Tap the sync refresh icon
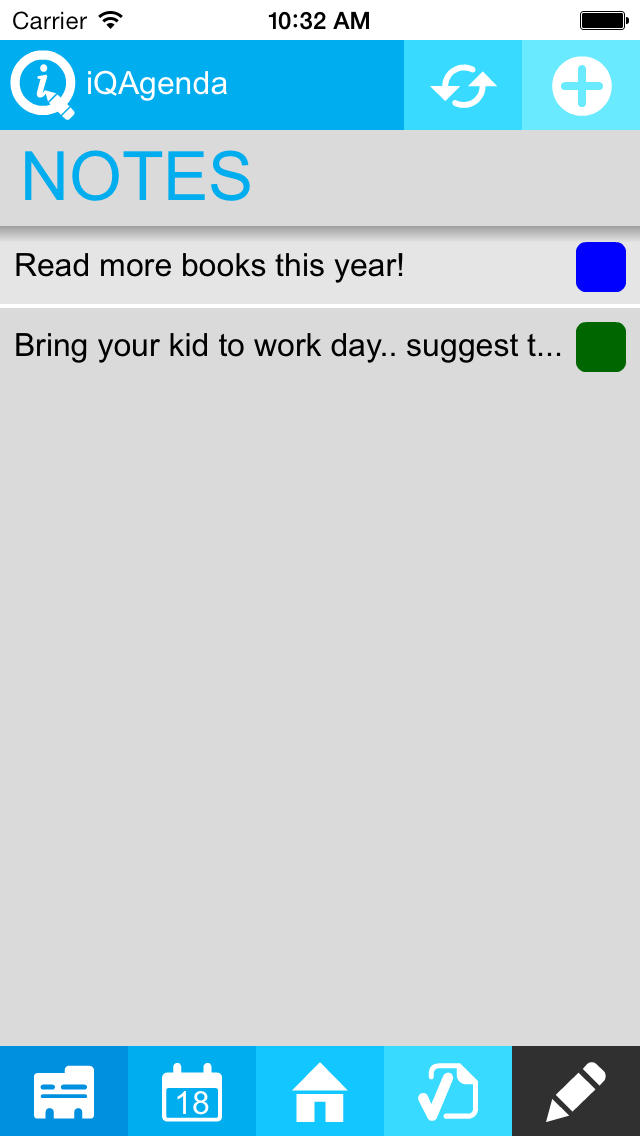 tap(463, 86)
